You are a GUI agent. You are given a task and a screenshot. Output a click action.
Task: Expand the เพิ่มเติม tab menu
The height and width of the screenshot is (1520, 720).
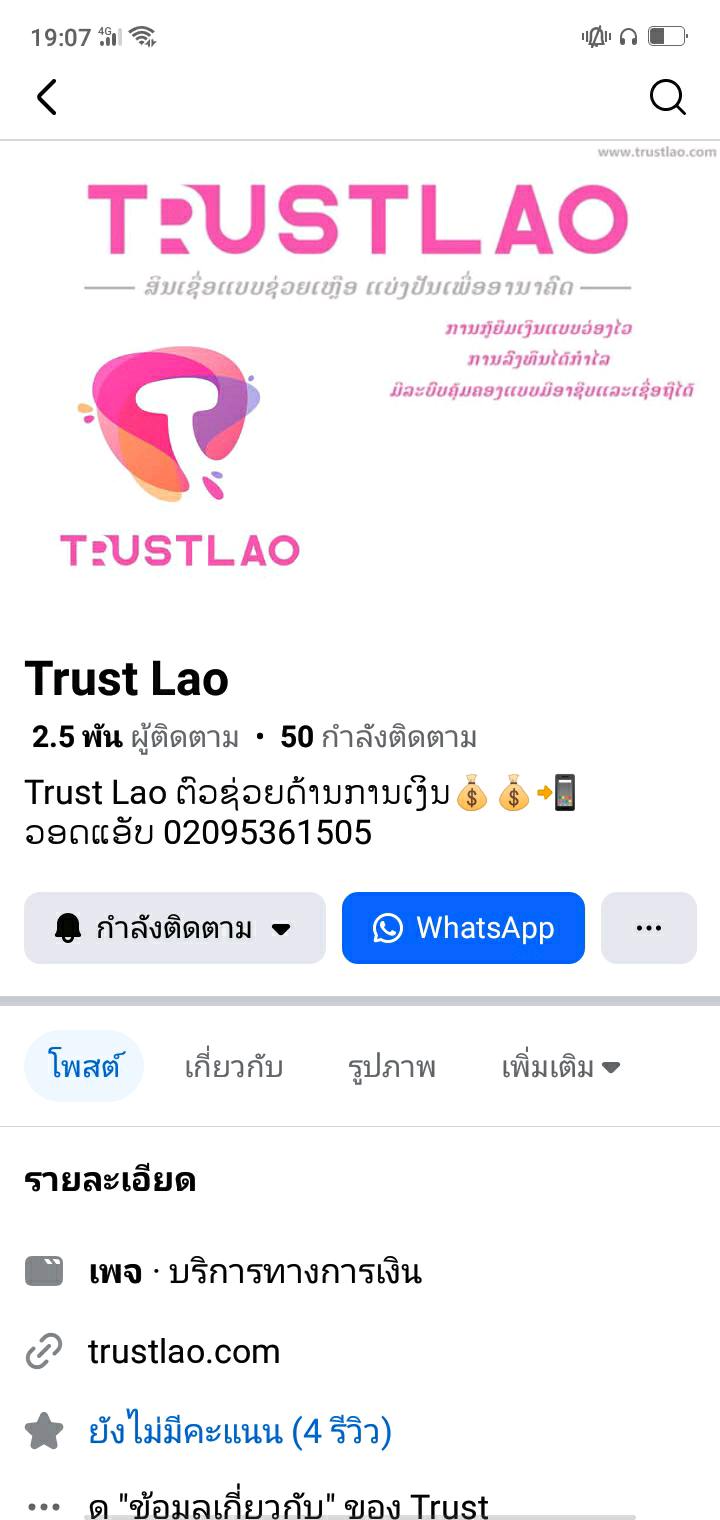click(x=560, y=1066)
